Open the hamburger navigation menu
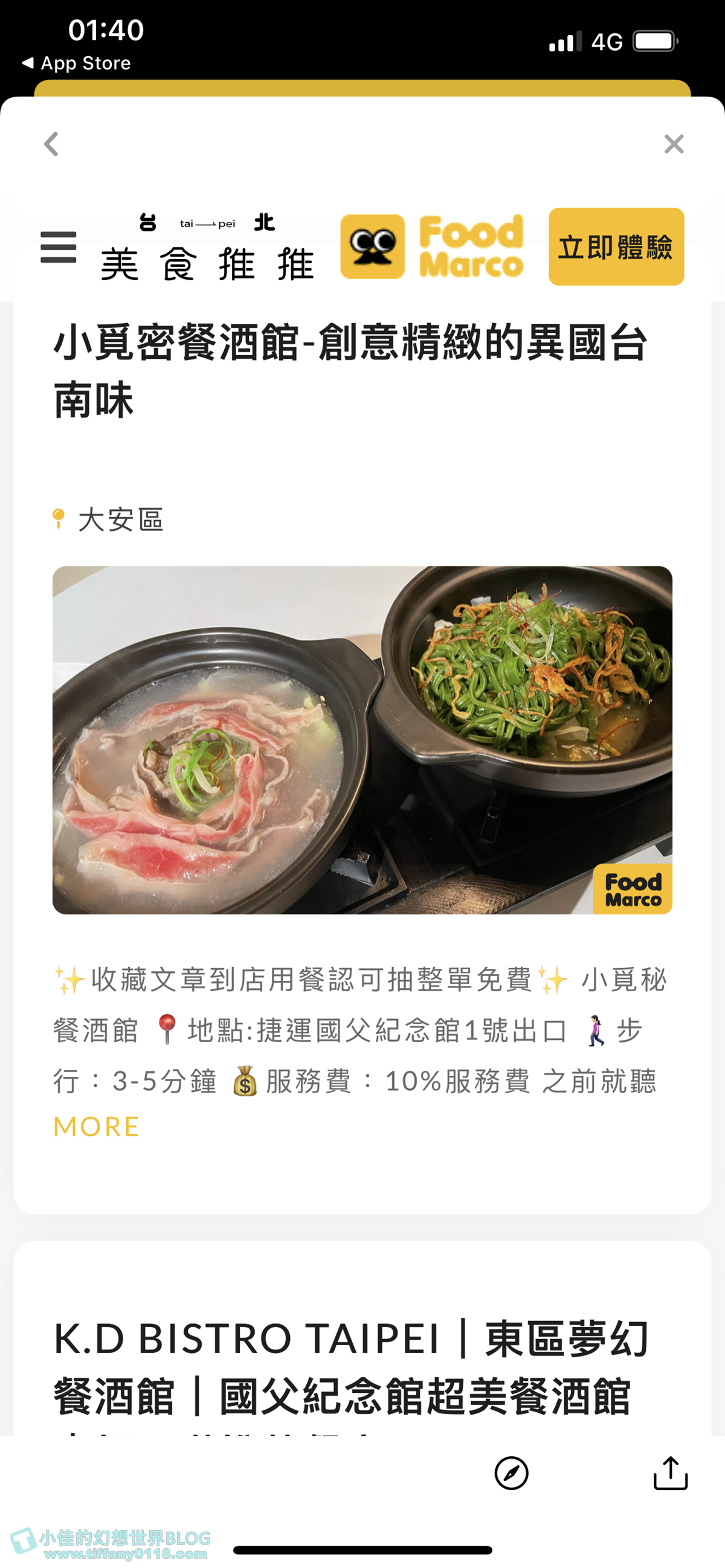The image size is (725, 1568). coord(58,248)
